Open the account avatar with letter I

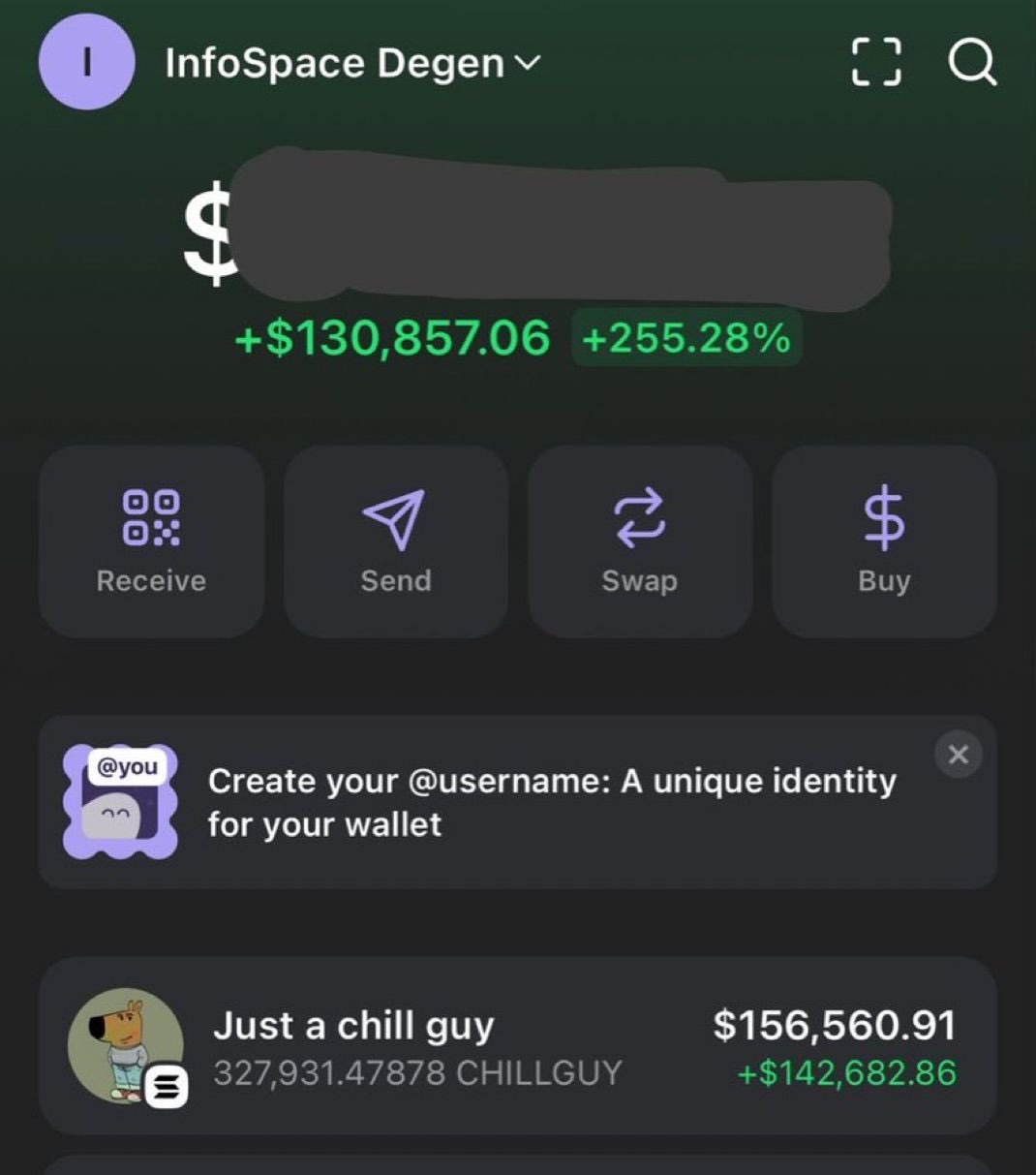tap(86, 63)
